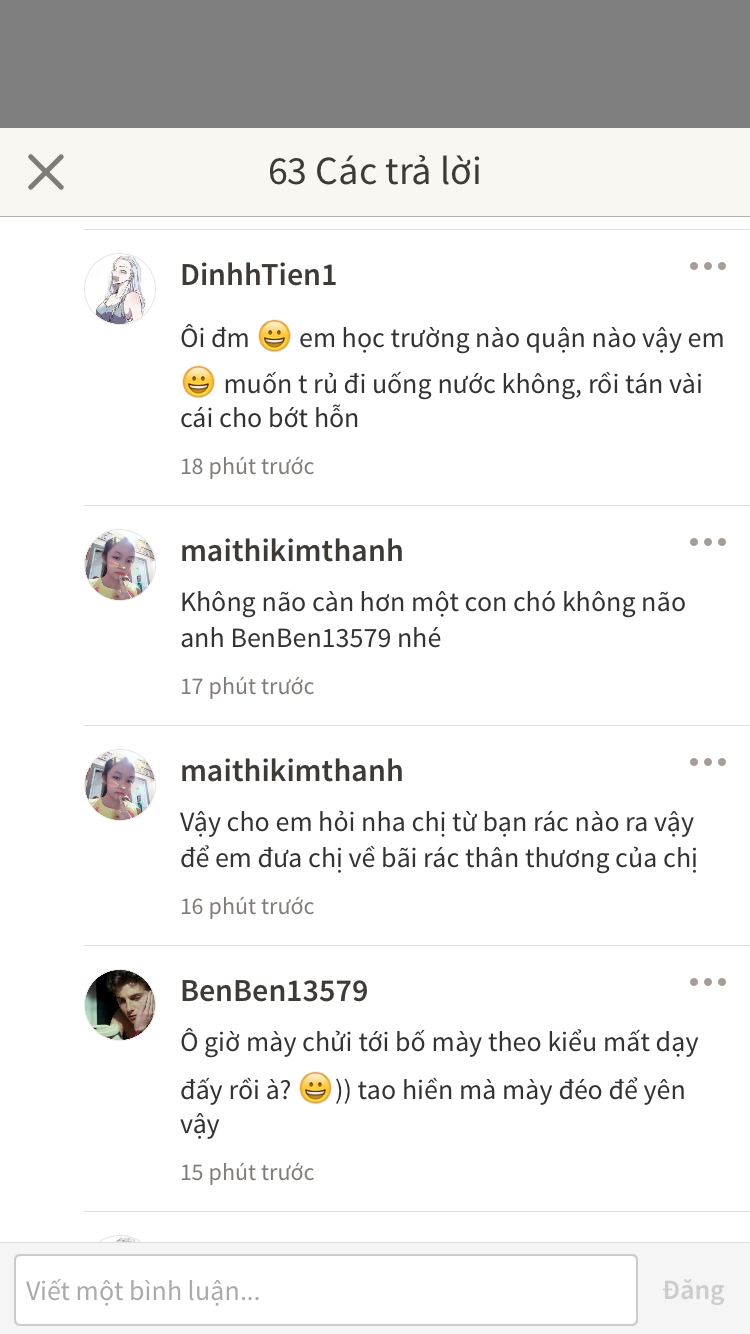View DinhhTien1's profile avatar

pyautogui.click(x=120, y=289)
